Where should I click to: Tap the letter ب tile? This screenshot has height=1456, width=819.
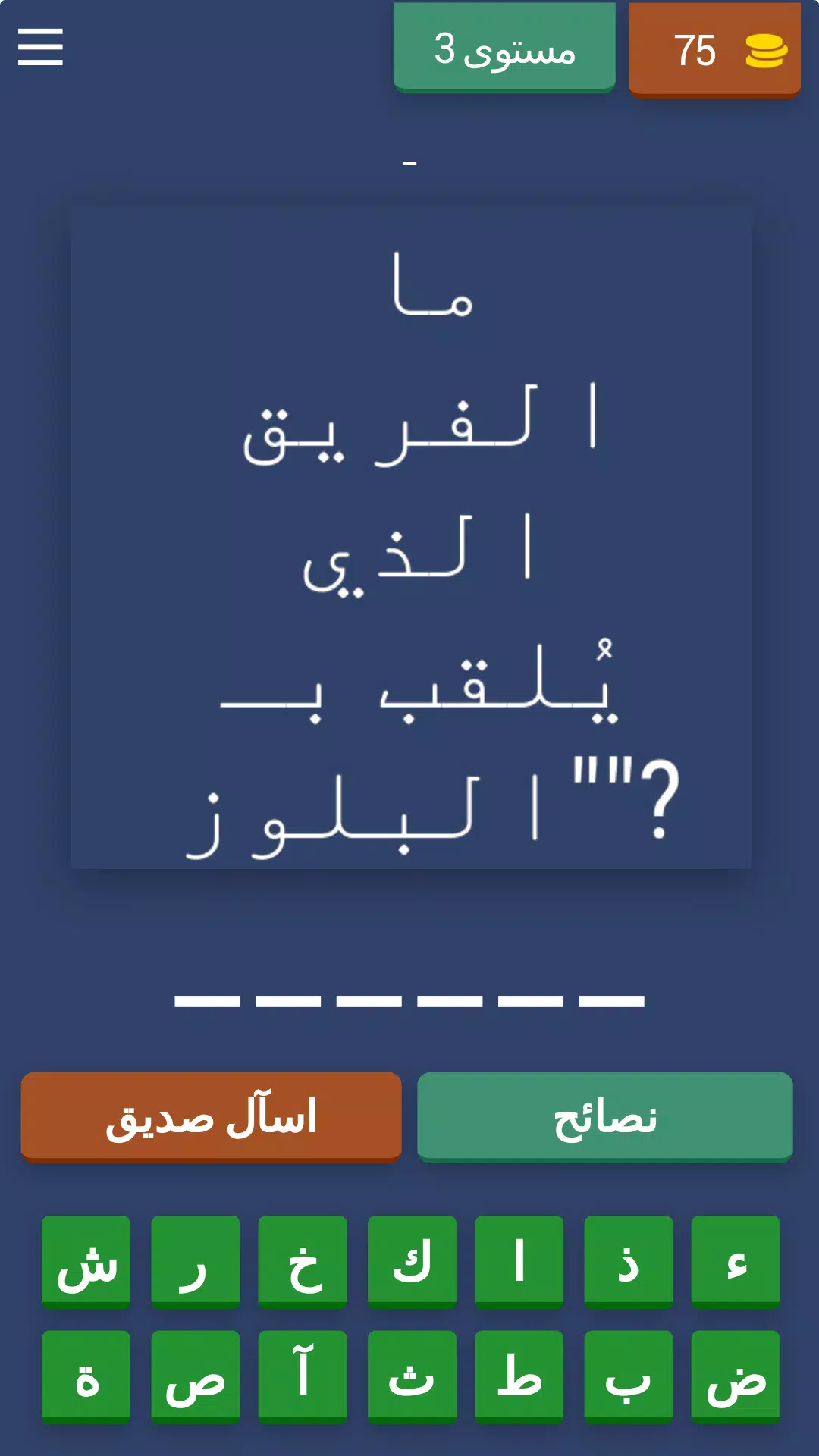(x=629, y=1376)
